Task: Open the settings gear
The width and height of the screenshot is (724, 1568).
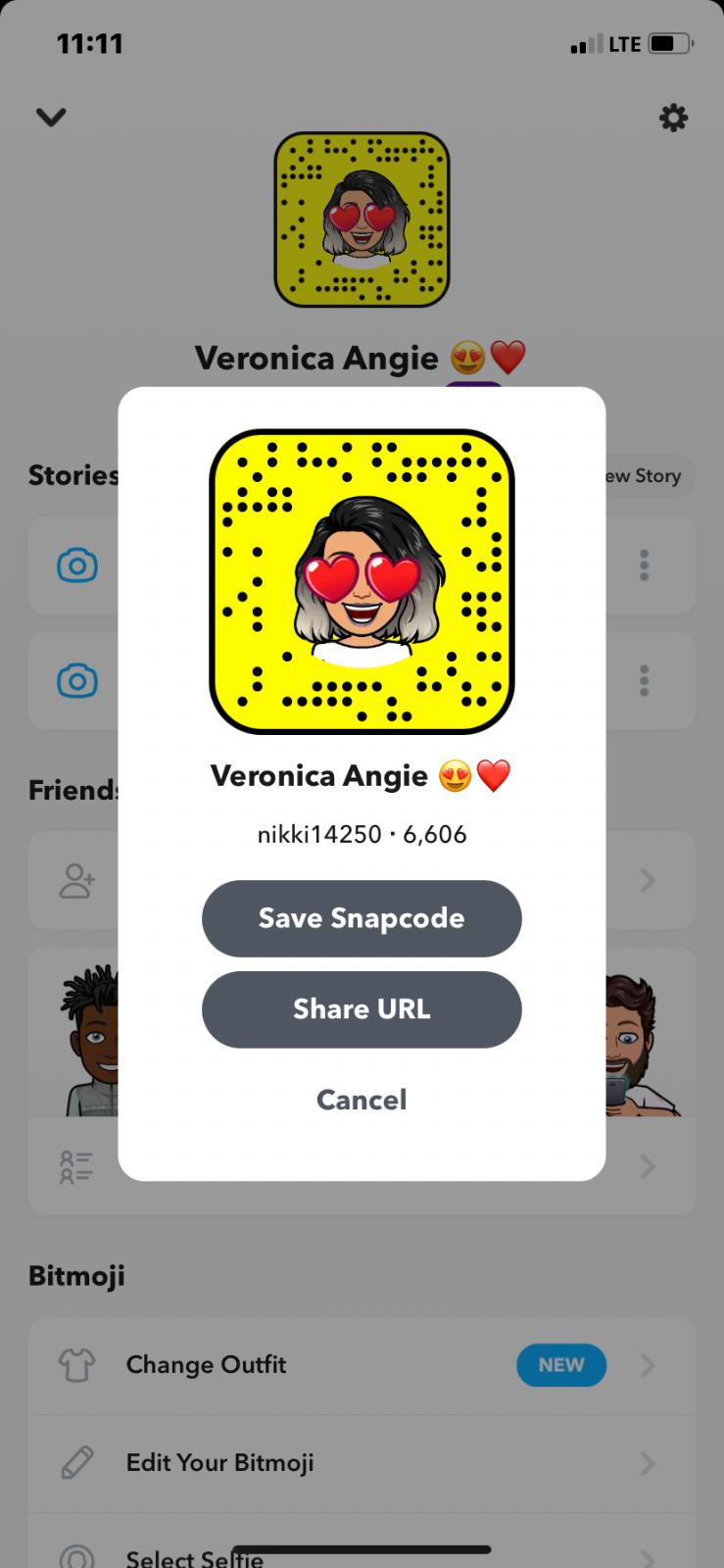Action: pos(673,119)
